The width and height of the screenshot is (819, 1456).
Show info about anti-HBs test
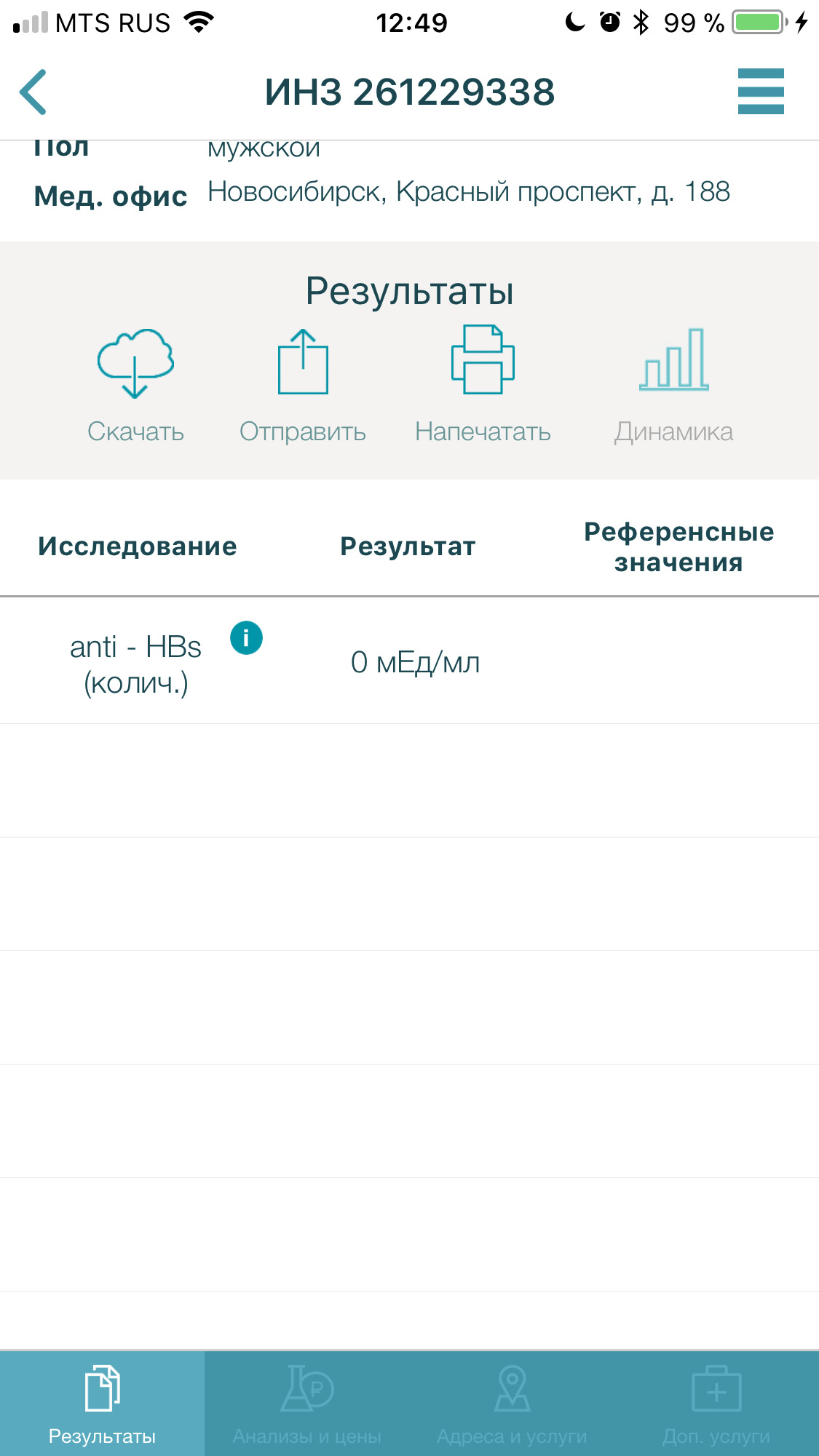[x=246, y=638]
